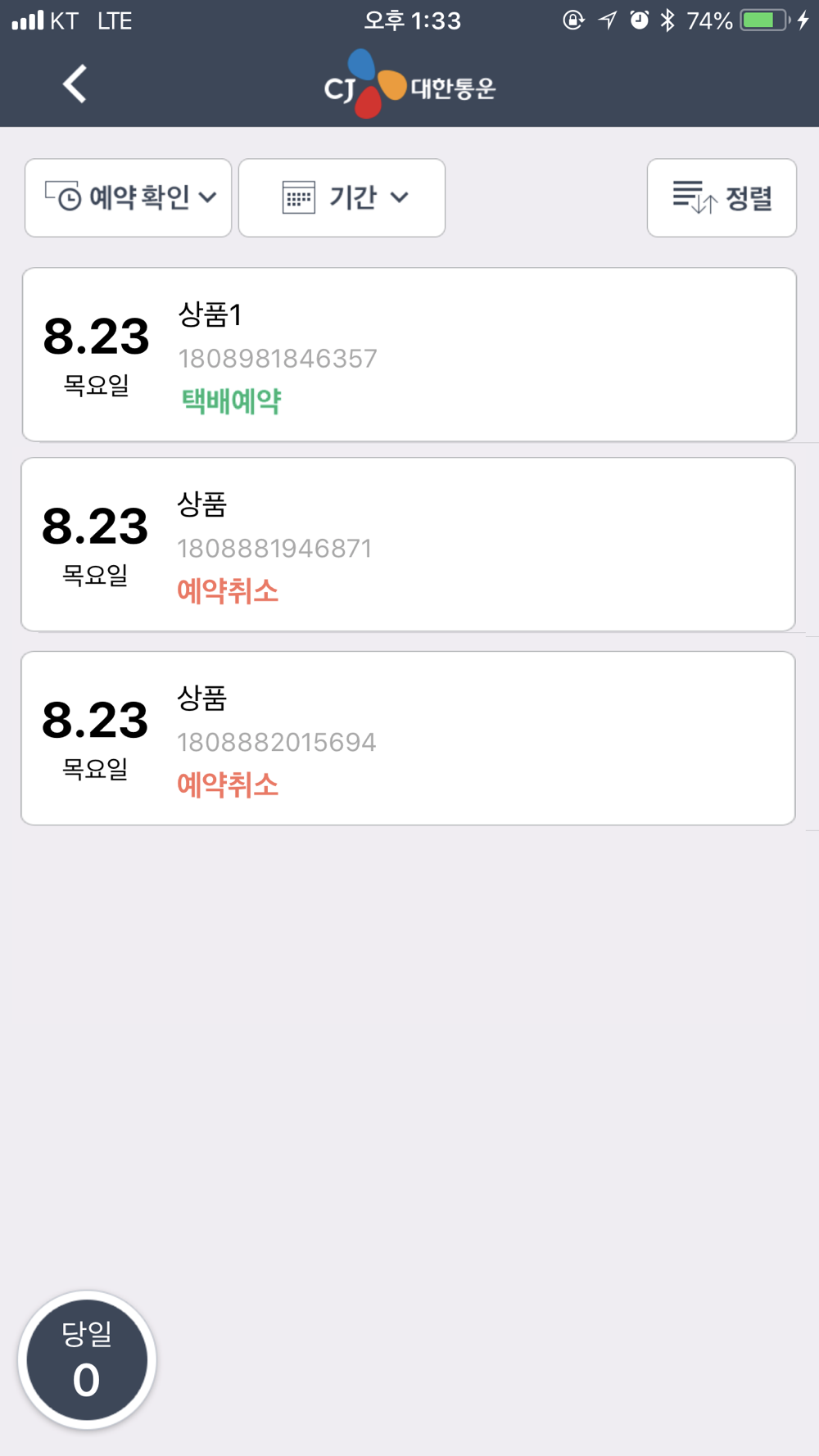Tap the 당일 floating button
The image size is (819, 1456).
point(87,1360)
